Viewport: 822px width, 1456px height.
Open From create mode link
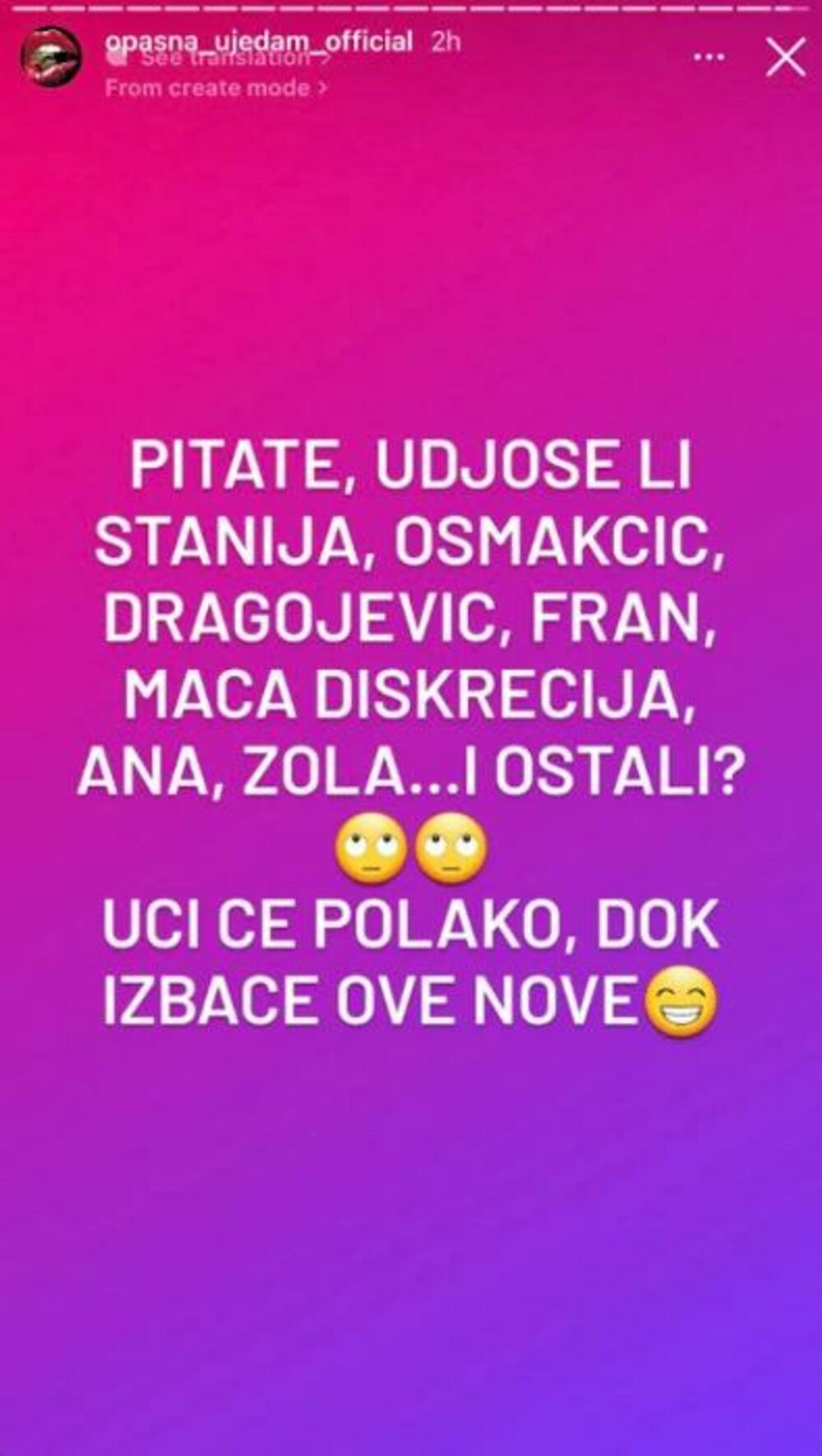tap(215, 88)
